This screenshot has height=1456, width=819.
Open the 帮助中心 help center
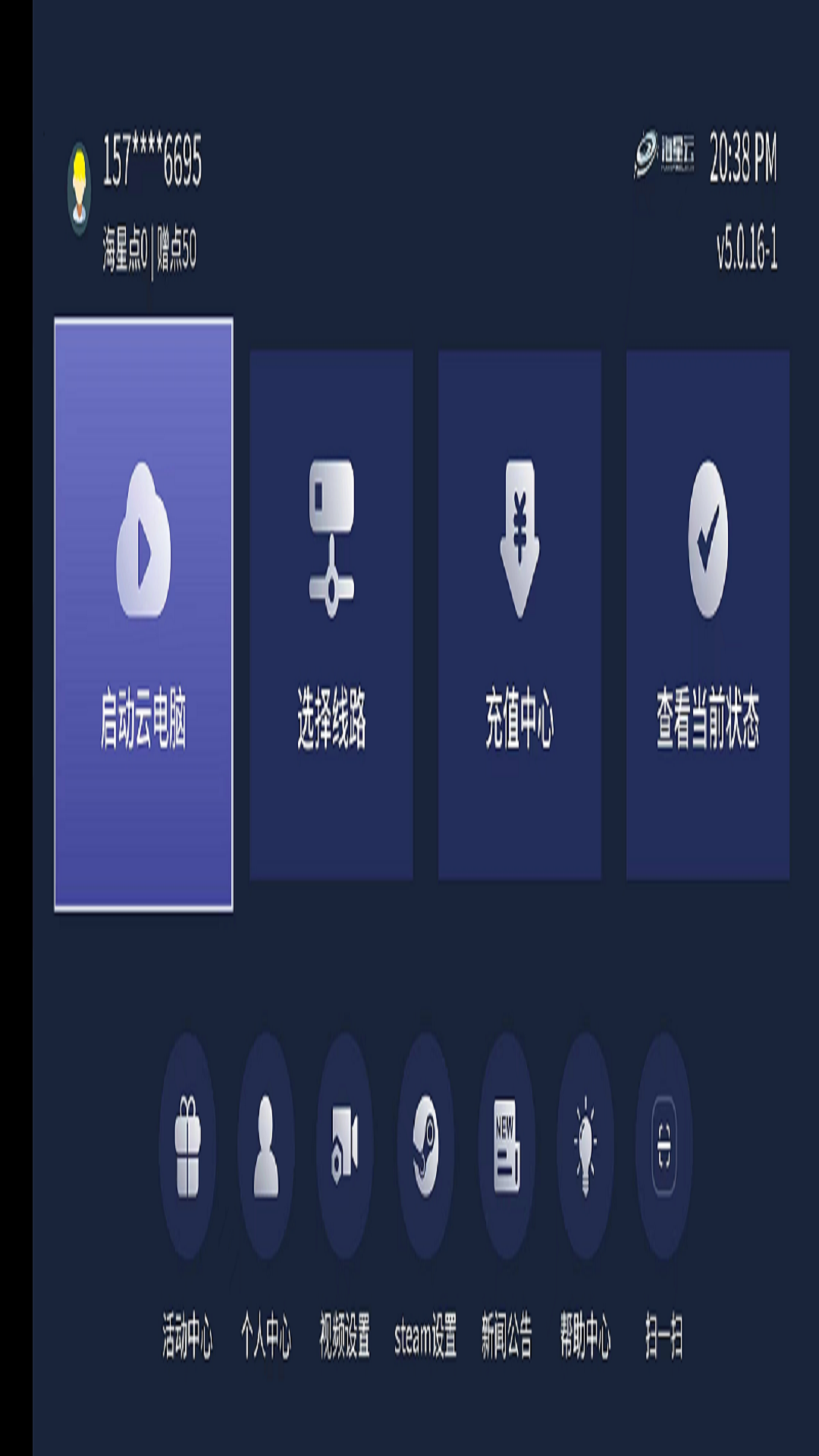(585, 1147)
